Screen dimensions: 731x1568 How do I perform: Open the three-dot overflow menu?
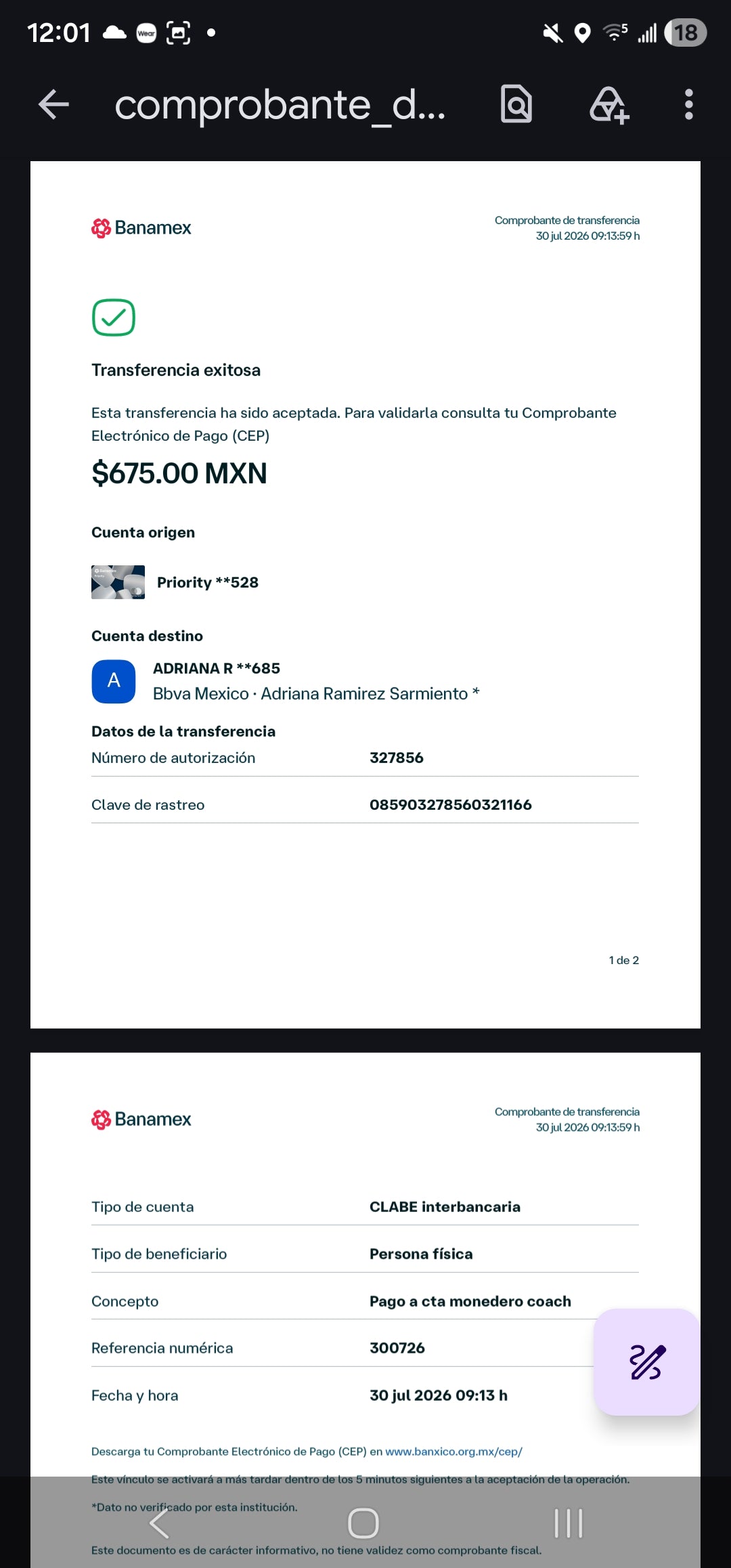[689, 105]
